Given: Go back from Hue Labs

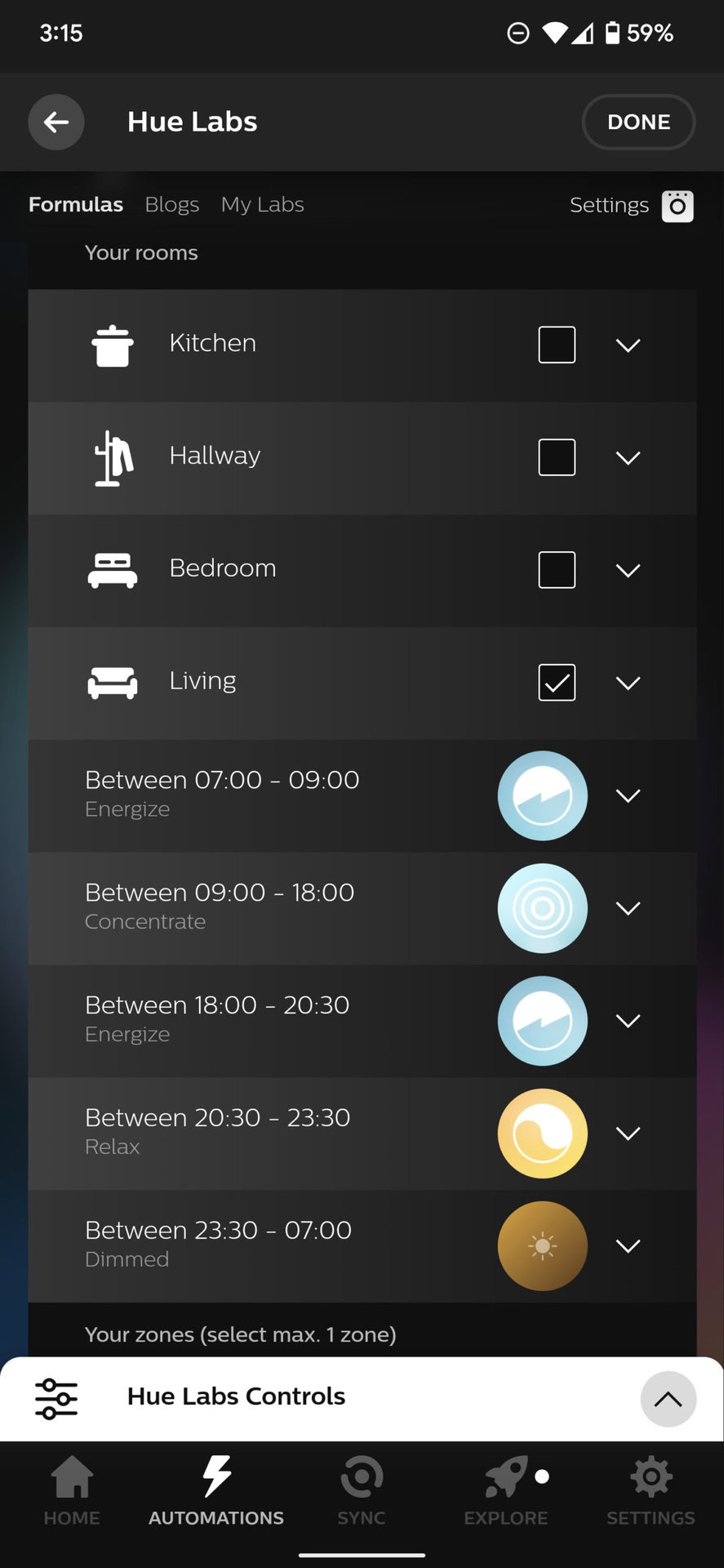Looking at the screenshot, I should [56, 122].
